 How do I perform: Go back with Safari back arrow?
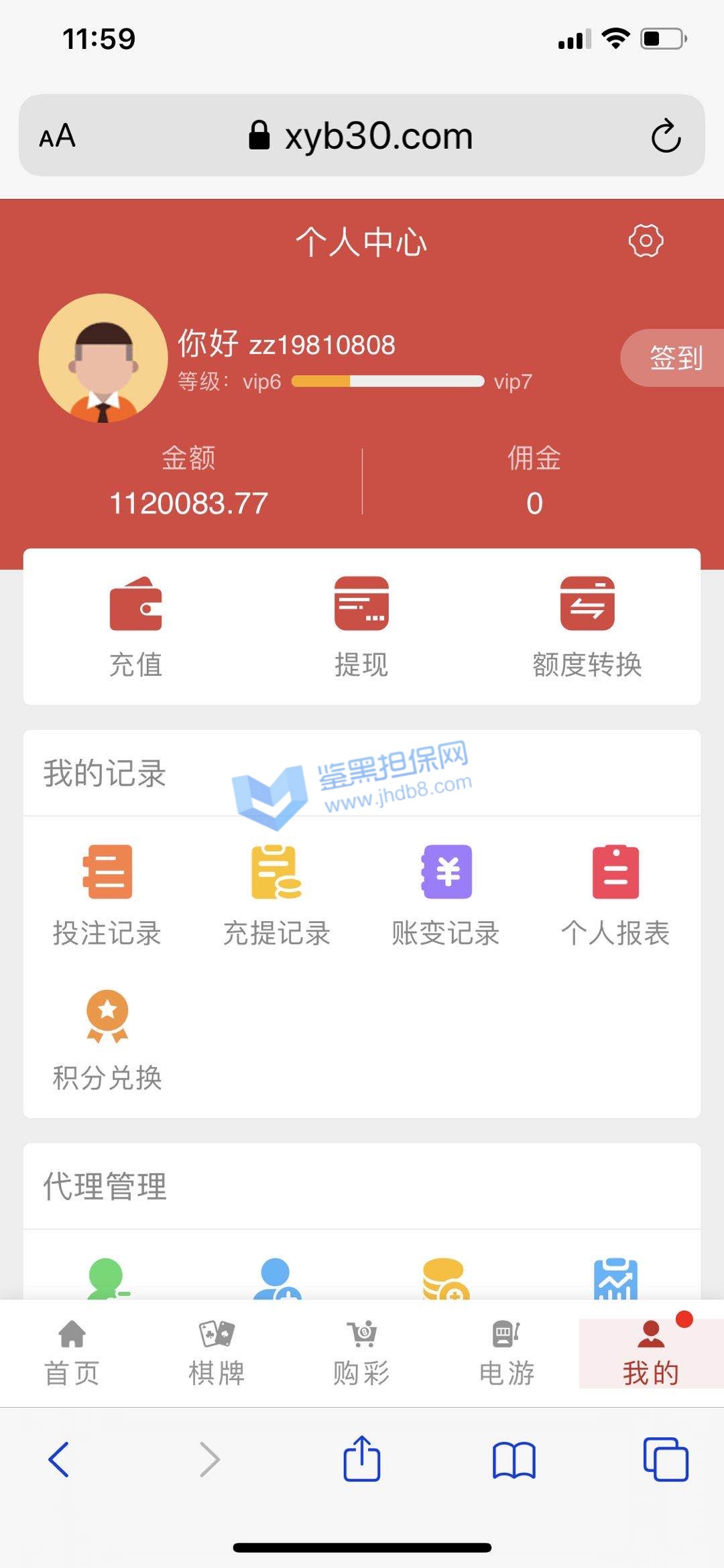(59, 1459)
